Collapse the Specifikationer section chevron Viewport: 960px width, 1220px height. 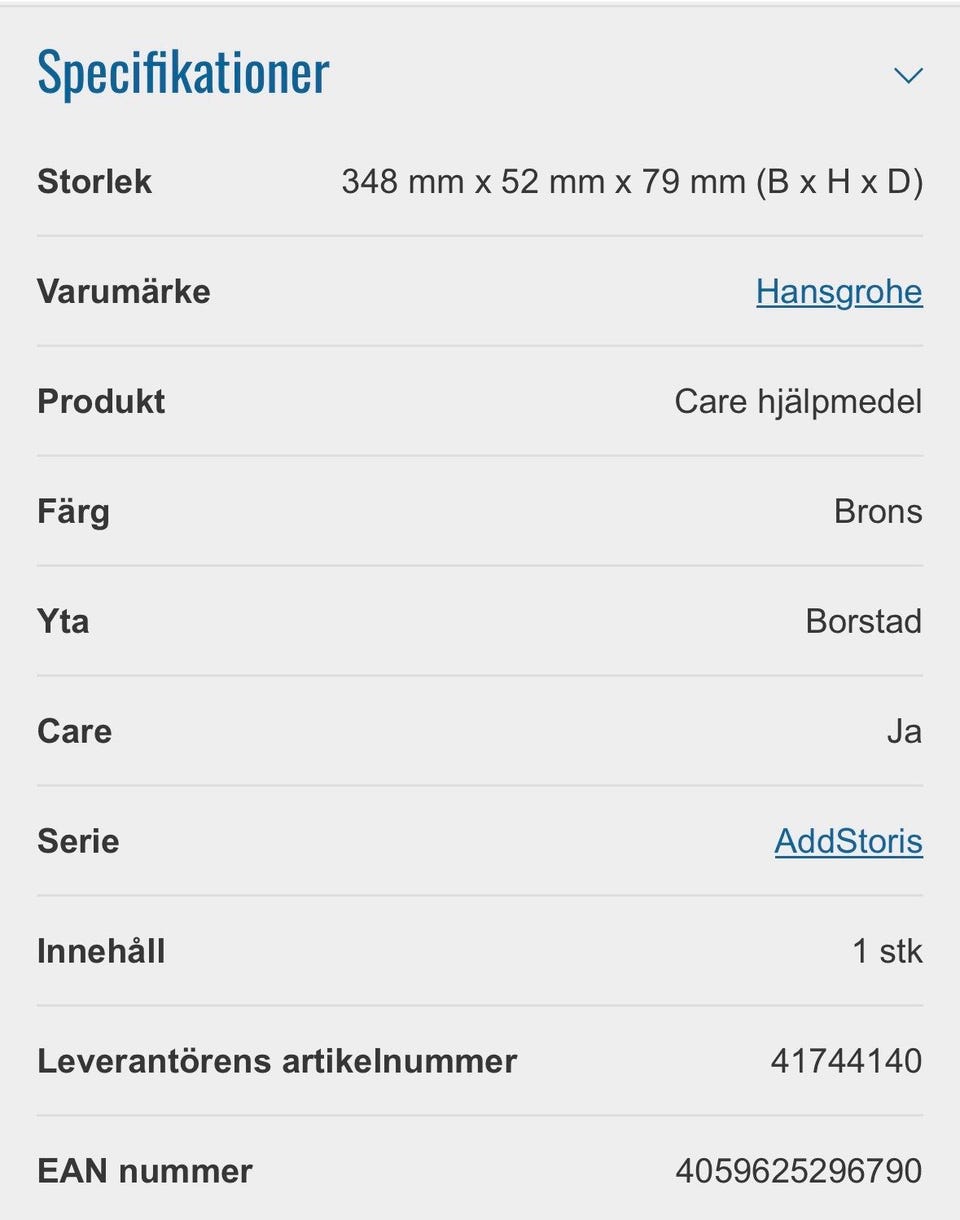907,75
